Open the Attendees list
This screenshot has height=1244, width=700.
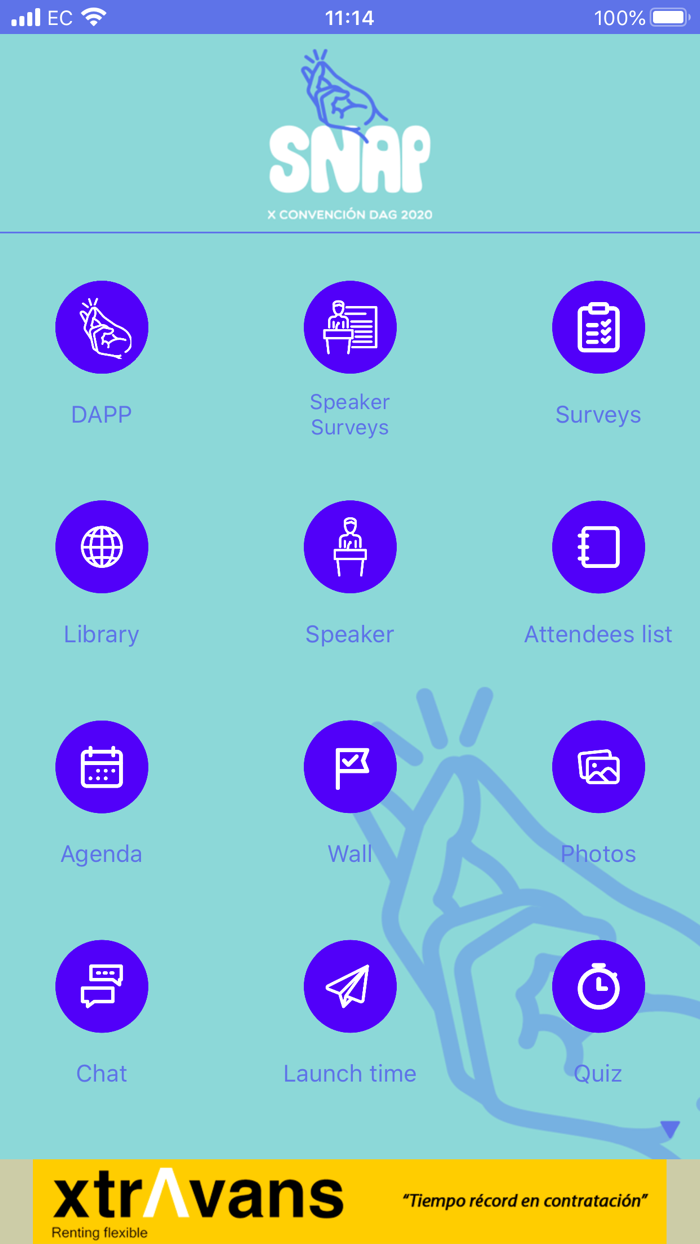pyautogui.click(x=598, y=547)
